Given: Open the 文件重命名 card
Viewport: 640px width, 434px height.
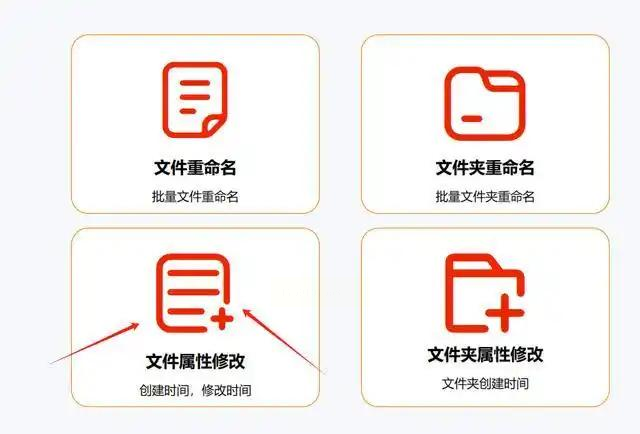Looking at the screenshot, I should click(x=195, y=125).
